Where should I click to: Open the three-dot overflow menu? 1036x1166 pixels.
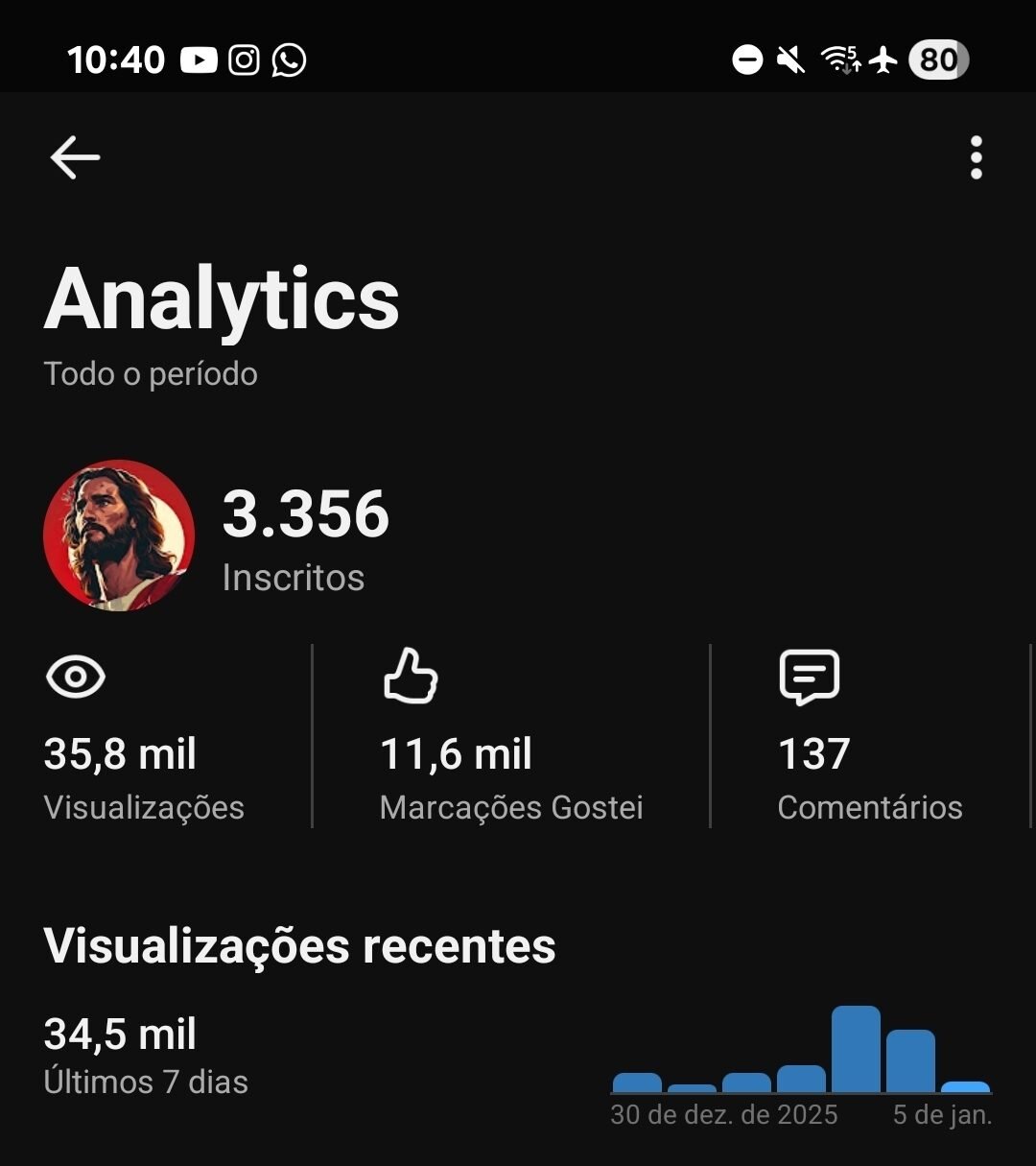[x=977, y=158]
